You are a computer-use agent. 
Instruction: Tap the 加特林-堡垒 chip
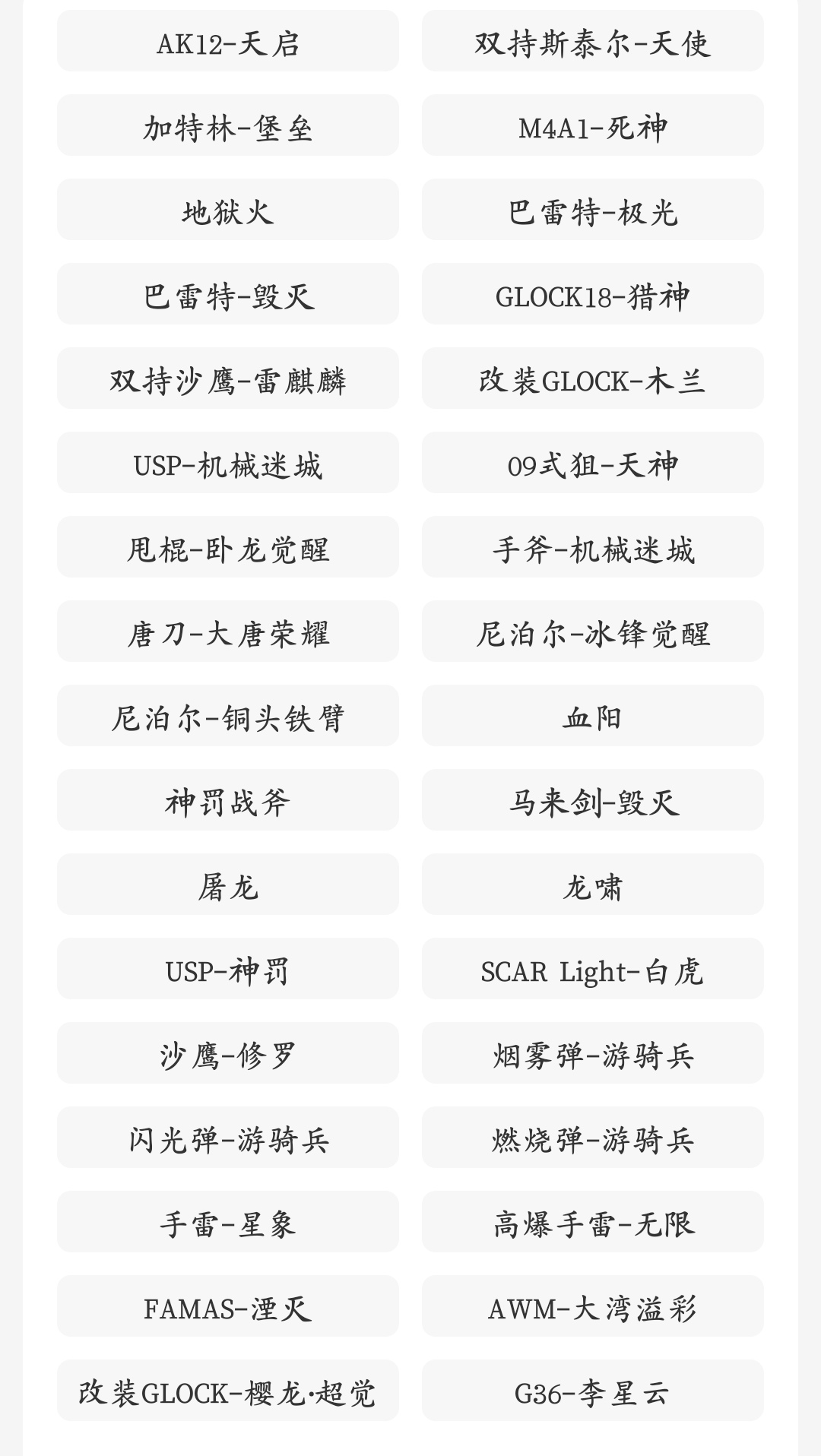228,126
